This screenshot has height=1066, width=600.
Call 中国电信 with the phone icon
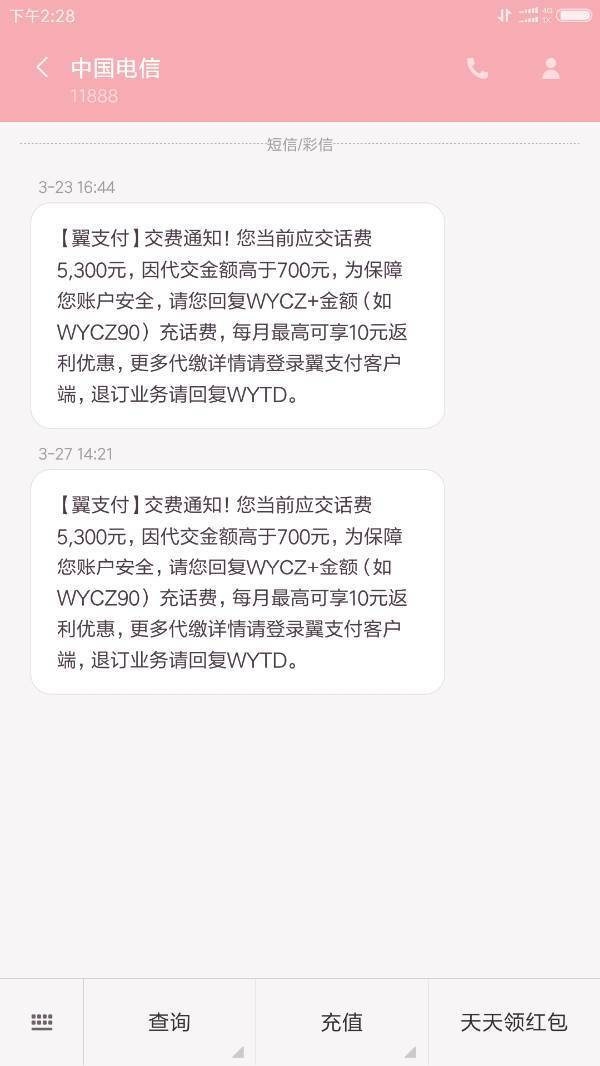477,68
